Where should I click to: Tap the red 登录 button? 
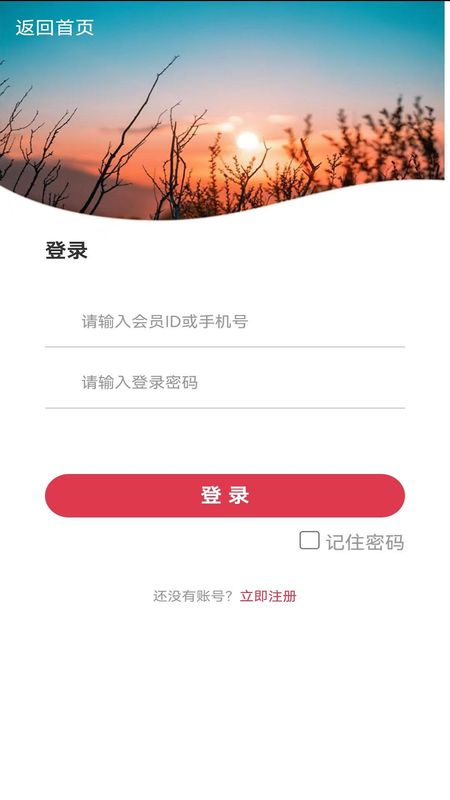pyautogui.click(x=225, y=495)
